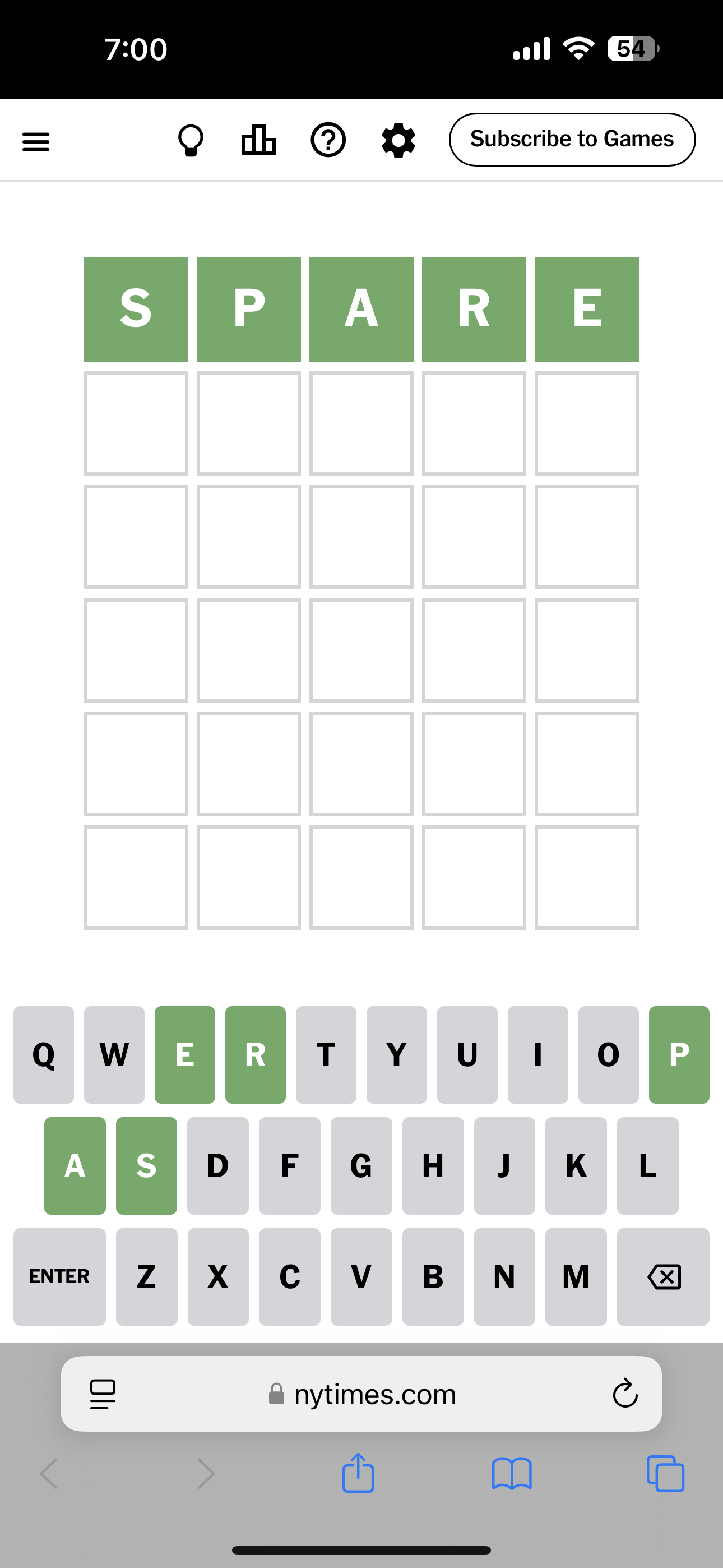Image resolution: width=723 pixels, height=1568 pixels.
Task: Reload the page in Safari
Action: (624, 1394)
